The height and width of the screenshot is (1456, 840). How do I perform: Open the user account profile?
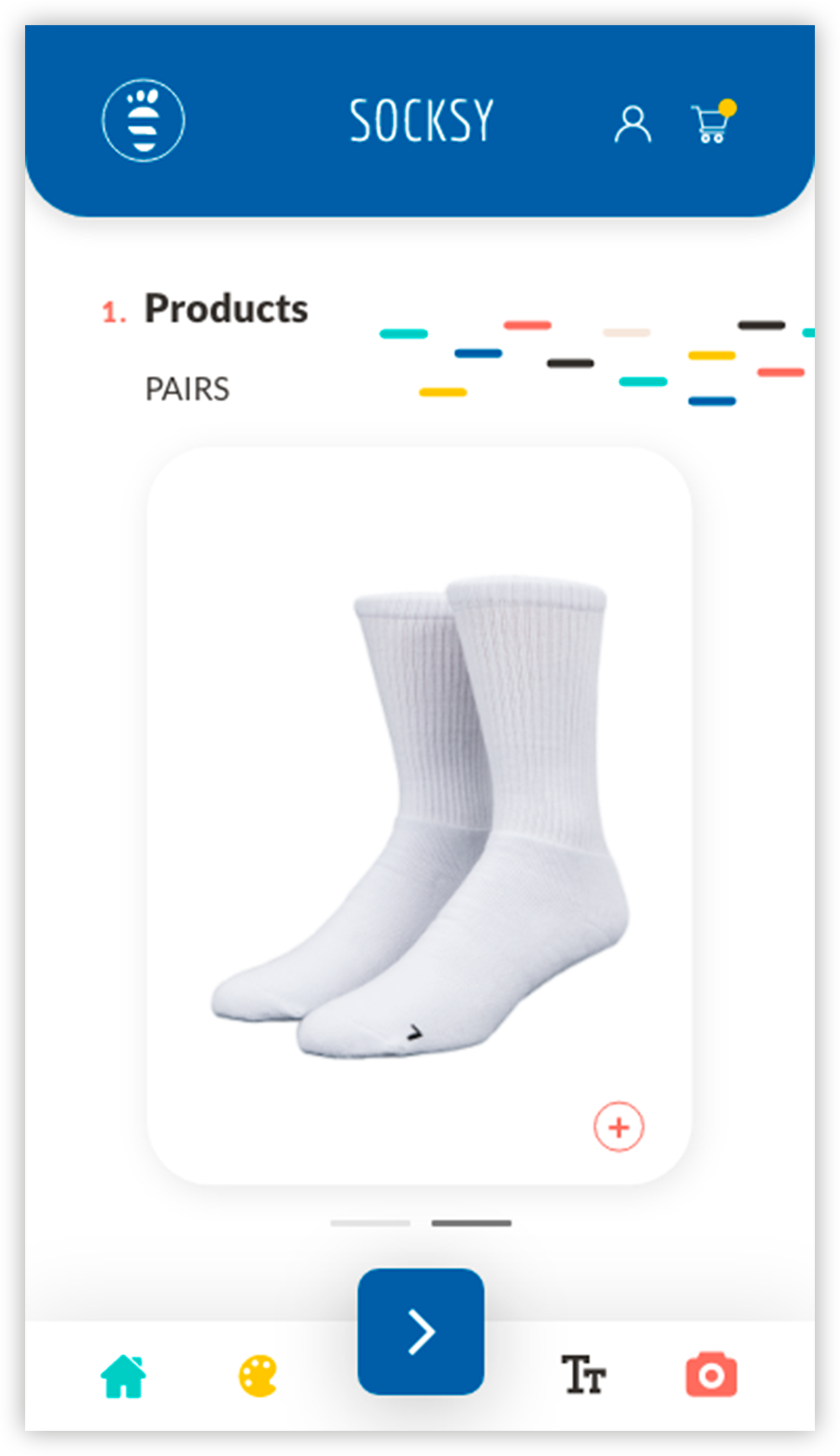[x=632, y=124]
